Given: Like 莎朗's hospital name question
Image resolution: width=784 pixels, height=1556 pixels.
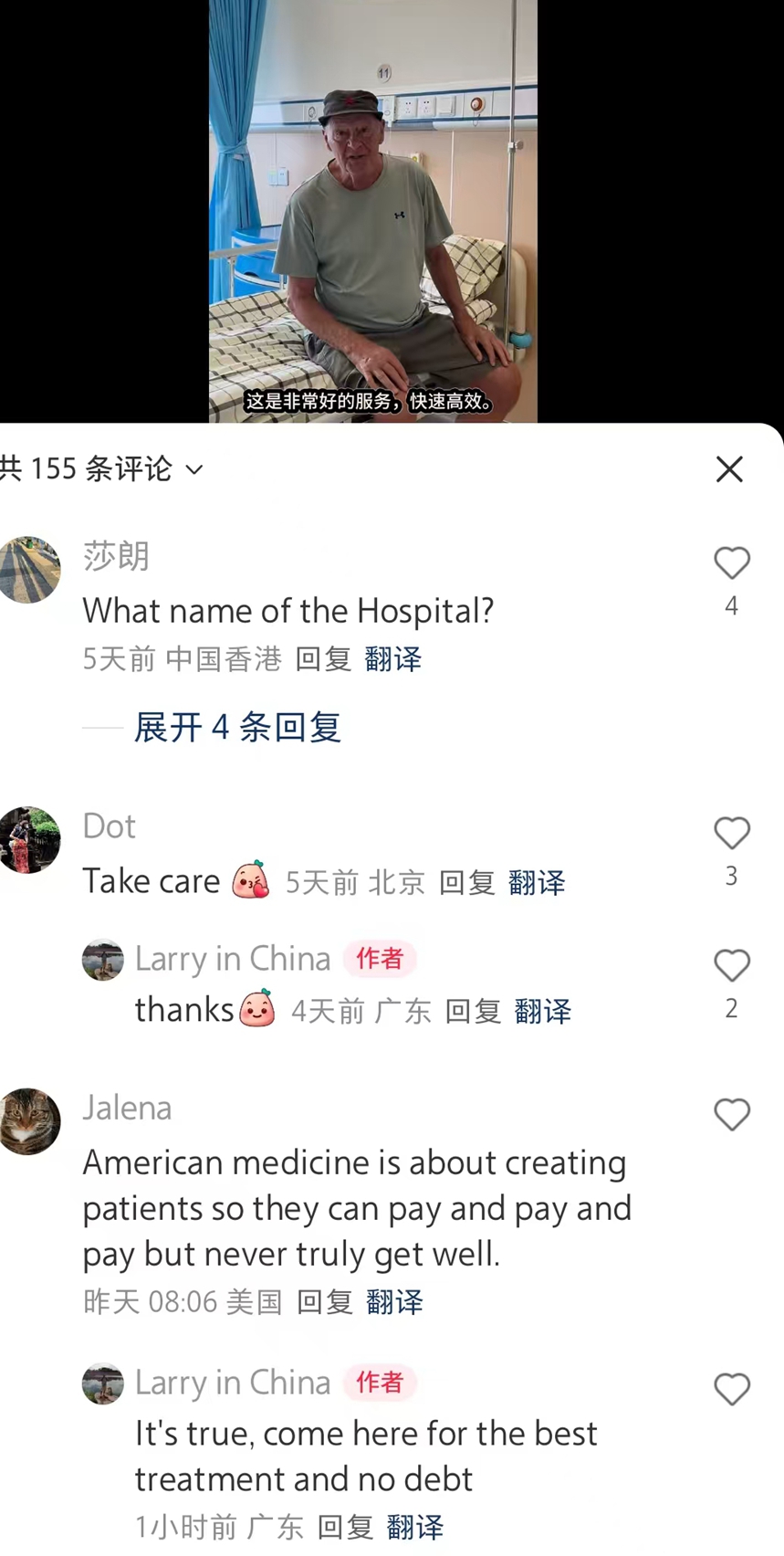Looking at the screenshot, I should 731,563.
